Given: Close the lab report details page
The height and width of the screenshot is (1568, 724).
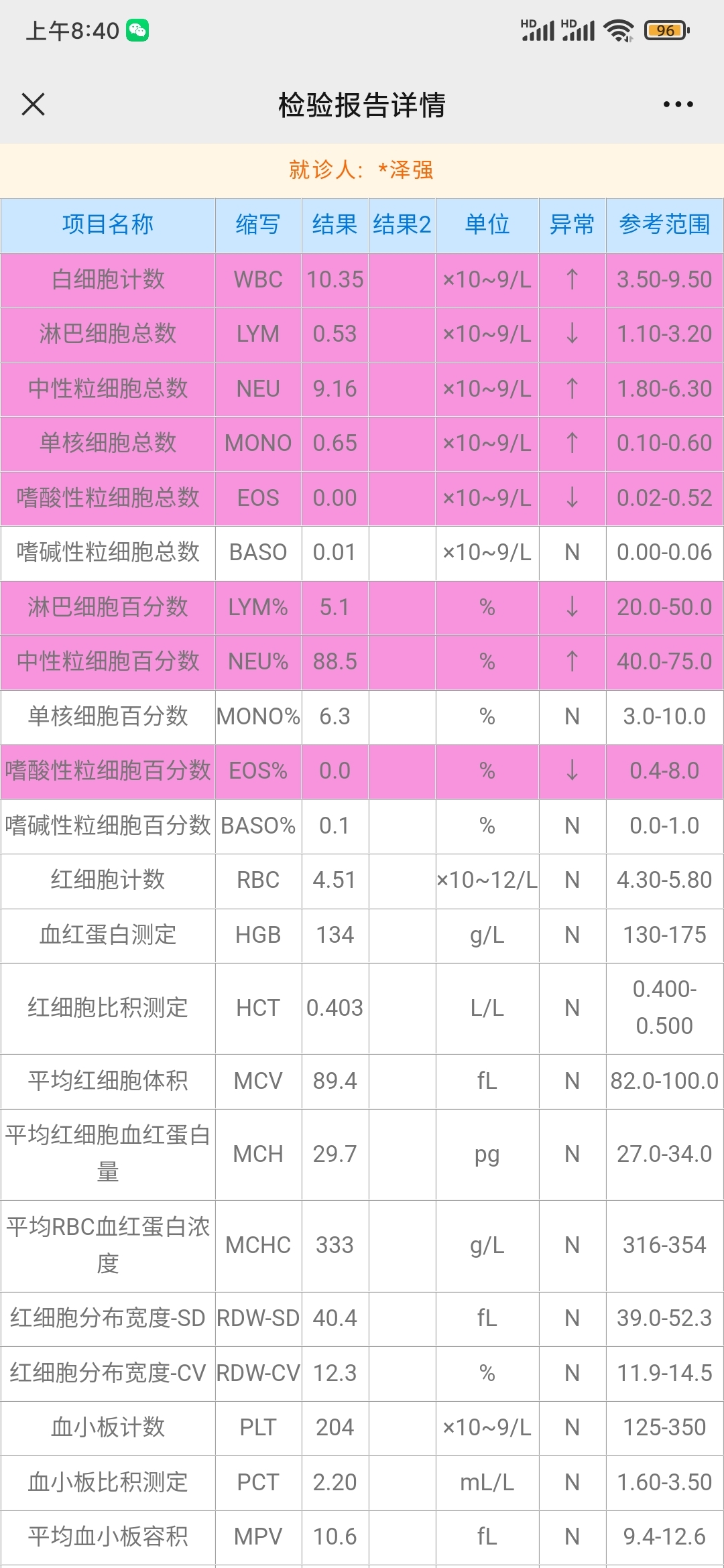Looking at the screenshot, I should point(33,105).
